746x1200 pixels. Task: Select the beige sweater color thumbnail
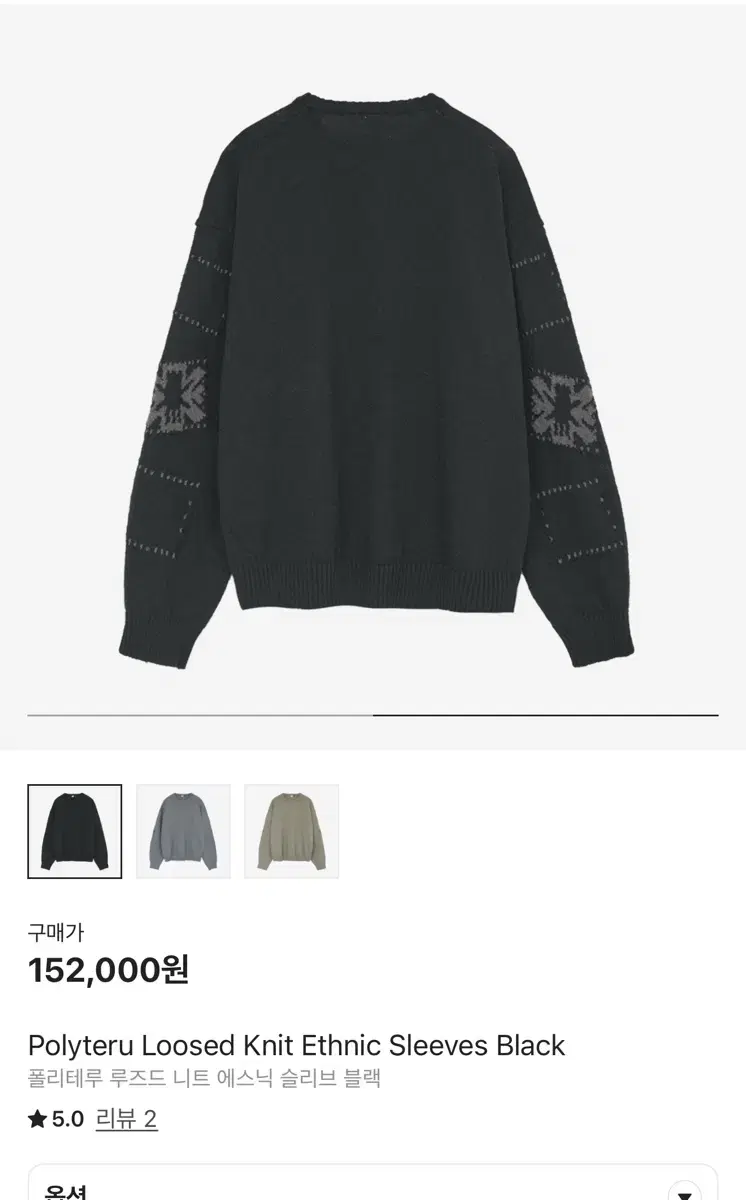(x=292, y=832)
